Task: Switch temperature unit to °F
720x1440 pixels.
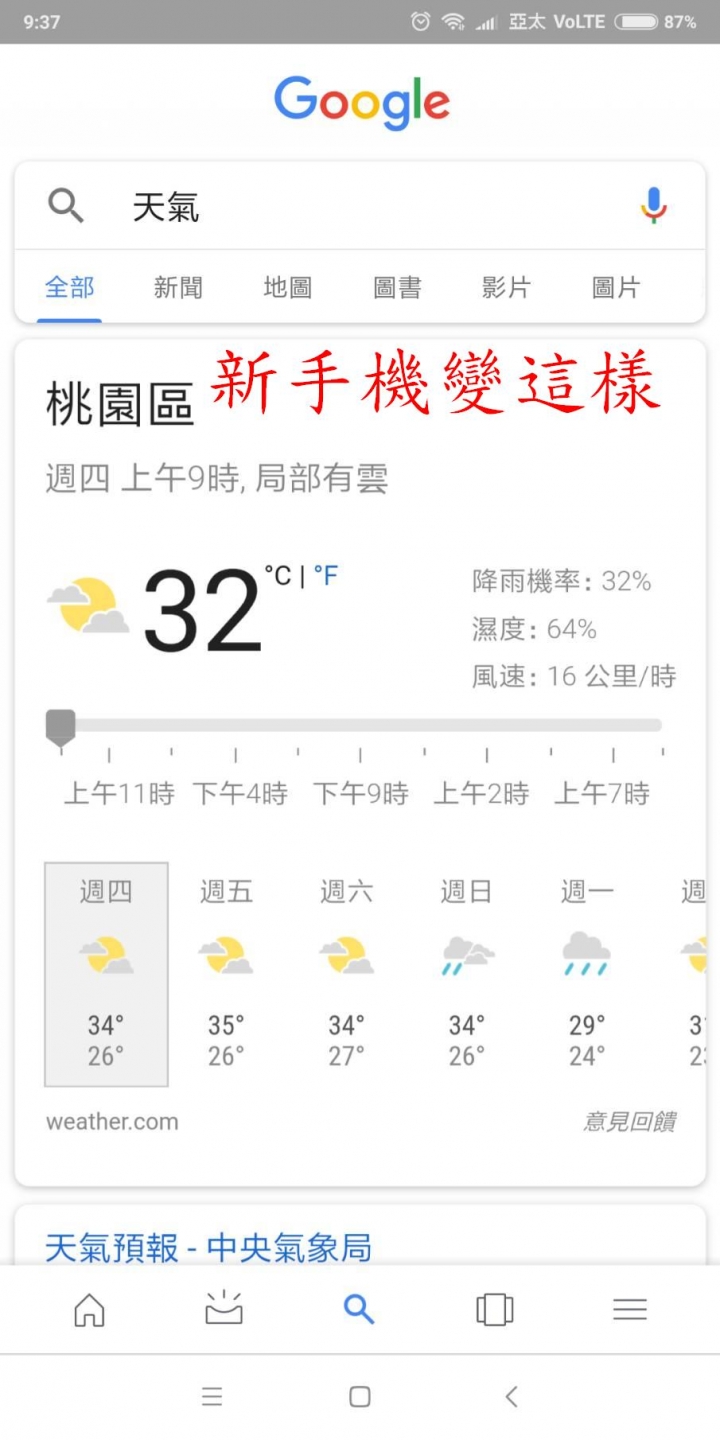Action: tap(326, 576)
